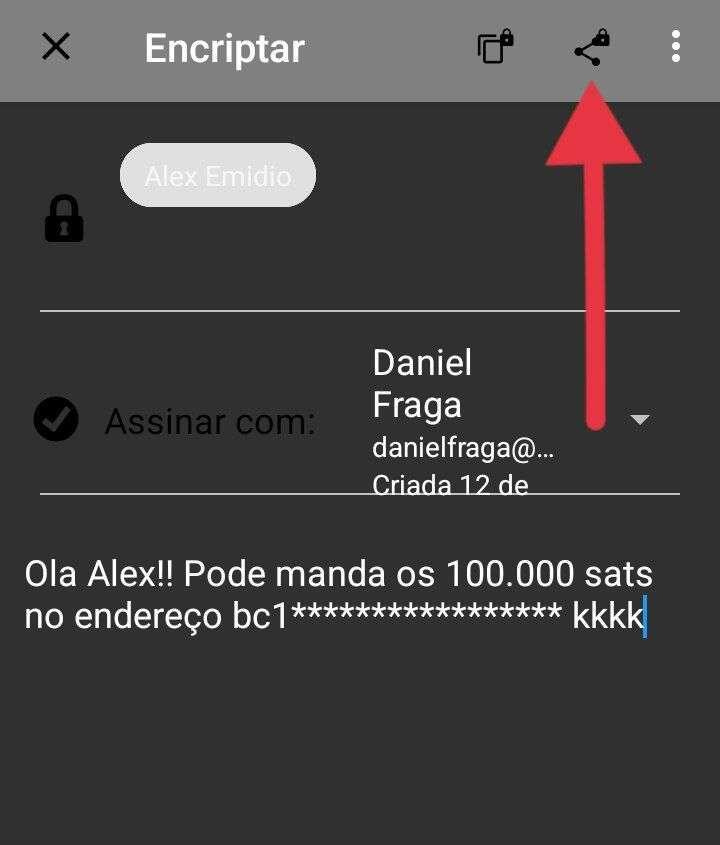Close the Encriptar screen
Viewport: 720px width, 845px height.
(56, 47)
